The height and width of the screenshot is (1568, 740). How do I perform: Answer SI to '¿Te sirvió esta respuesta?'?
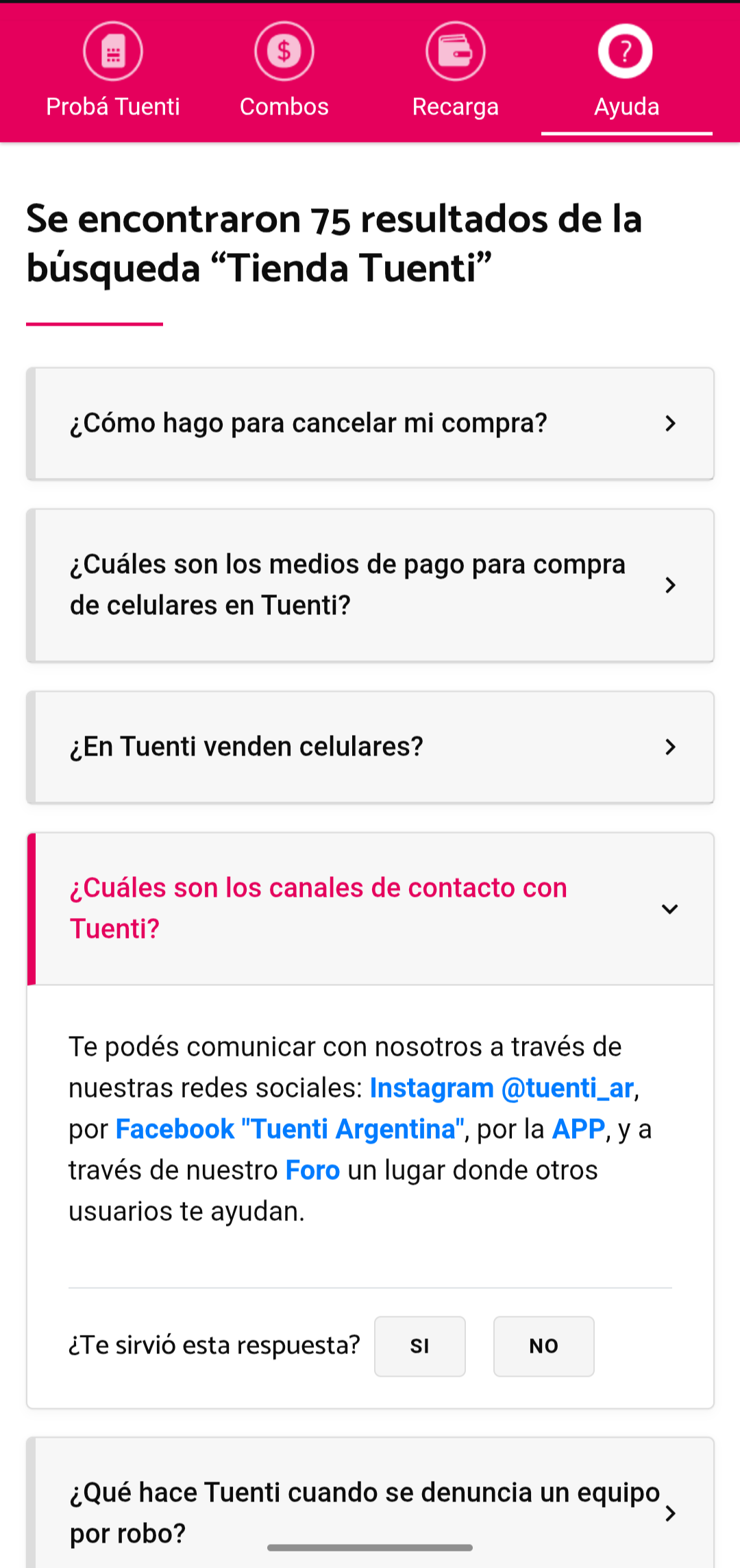(419, 1346)
